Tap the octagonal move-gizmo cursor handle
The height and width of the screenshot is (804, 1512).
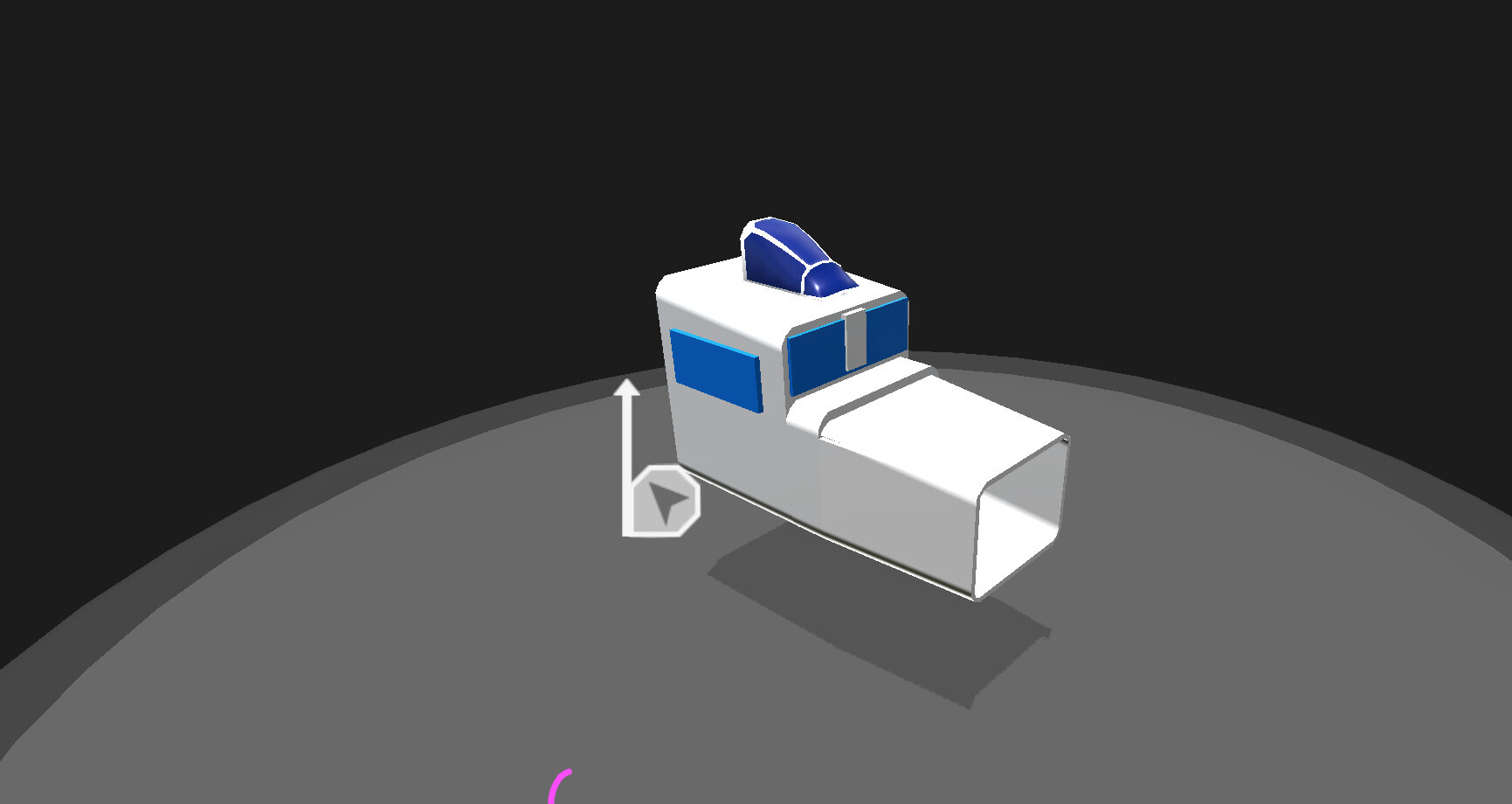coord(666,501)
